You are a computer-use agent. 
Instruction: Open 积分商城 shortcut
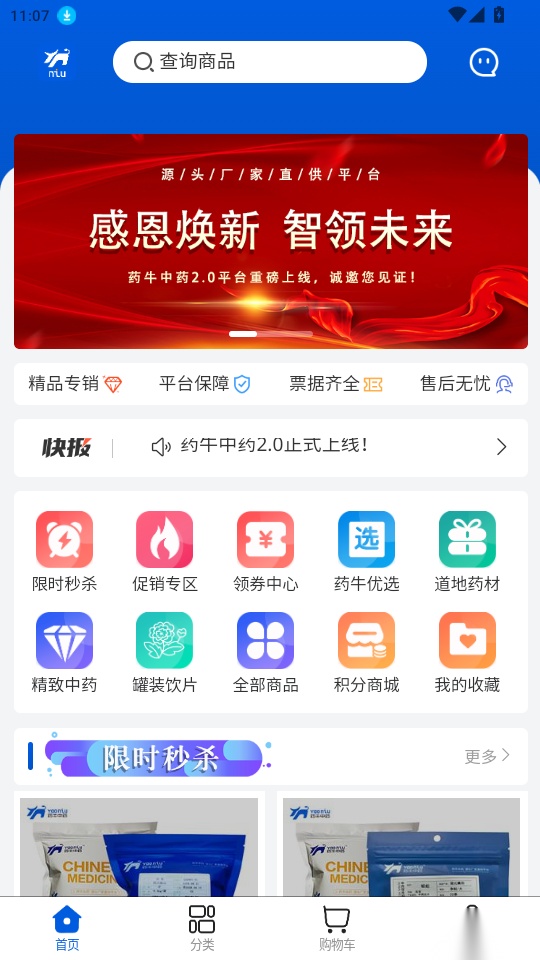coord(366,653)
